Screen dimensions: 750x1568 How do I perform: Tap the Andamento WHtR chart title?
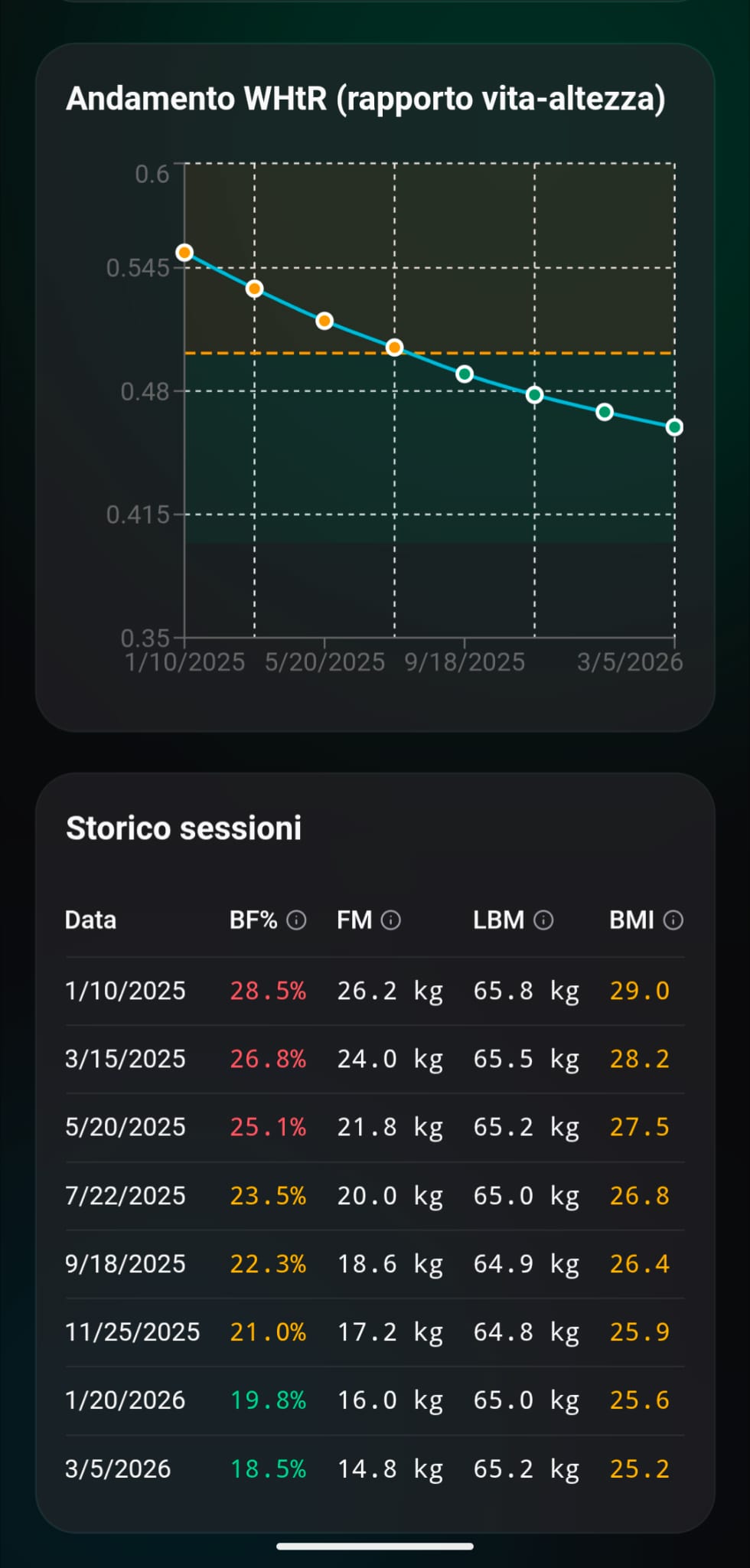tap(367, 99)
